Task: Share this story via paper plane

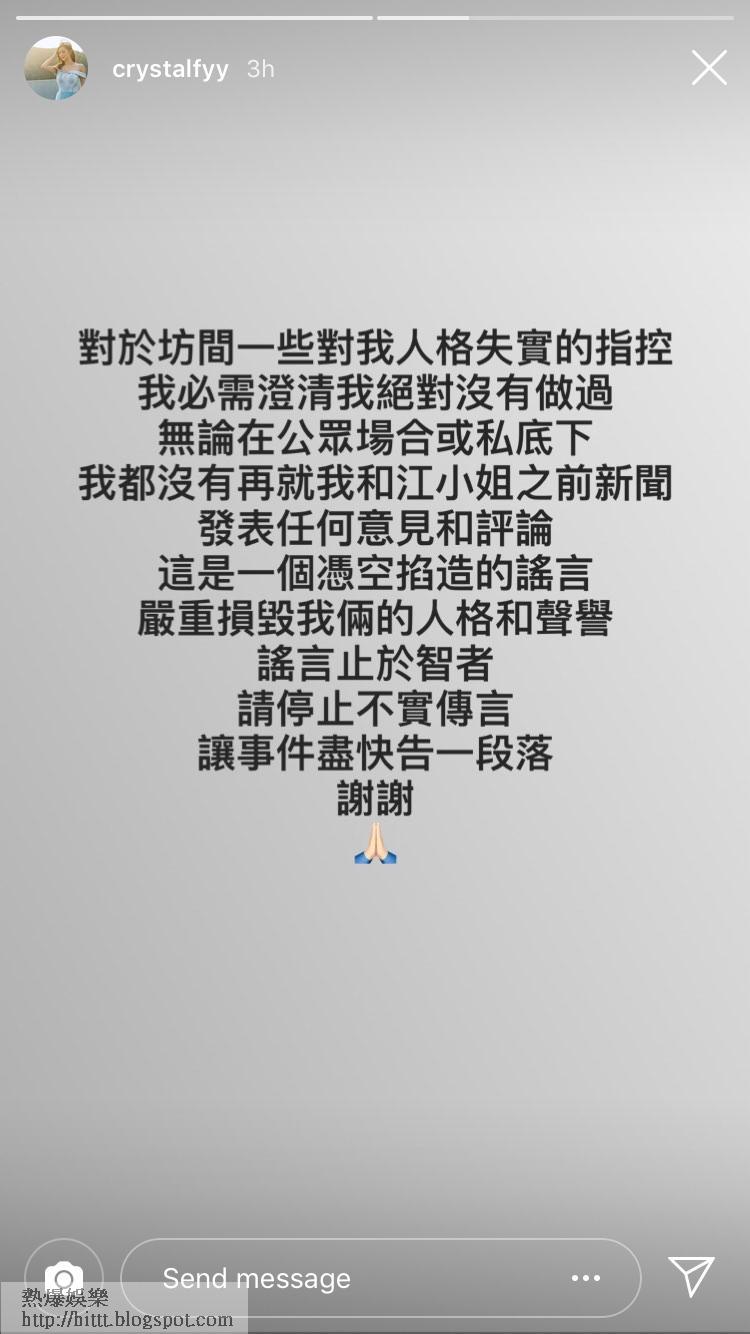Action: pos(691,1276)
